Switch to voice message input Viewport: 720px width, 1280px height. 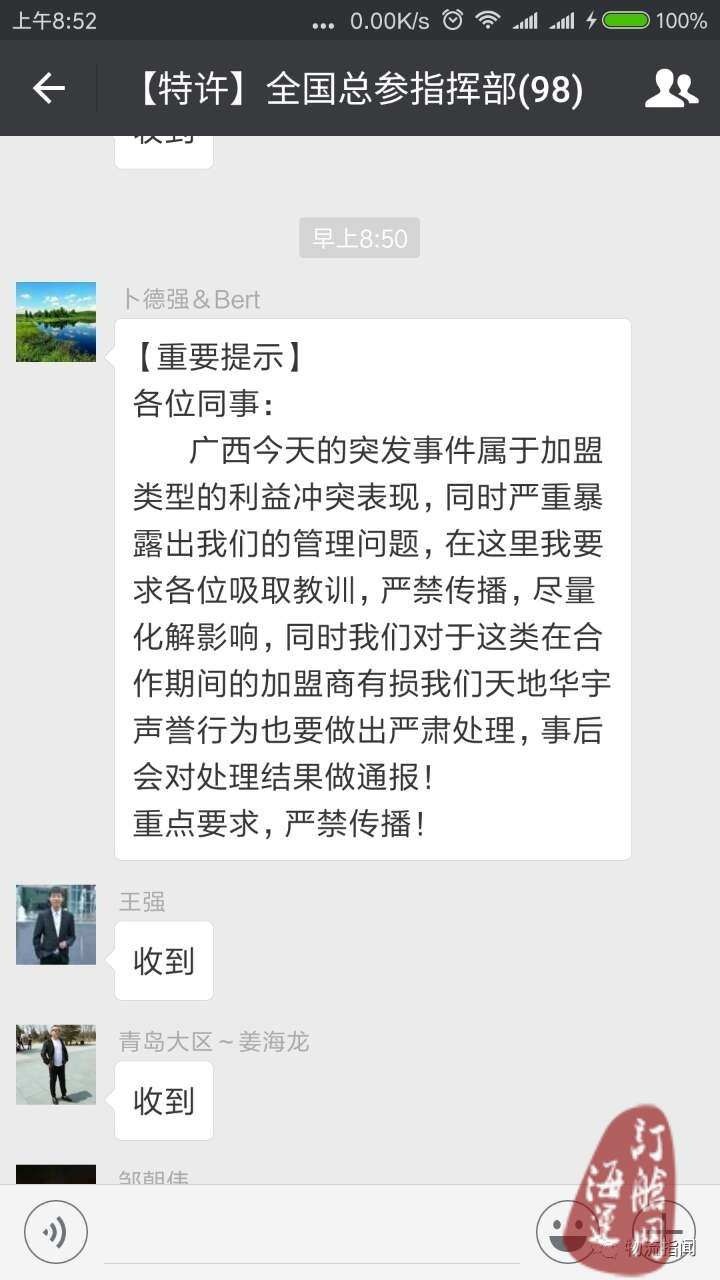pyautogui.click(x=56, y=1232)
